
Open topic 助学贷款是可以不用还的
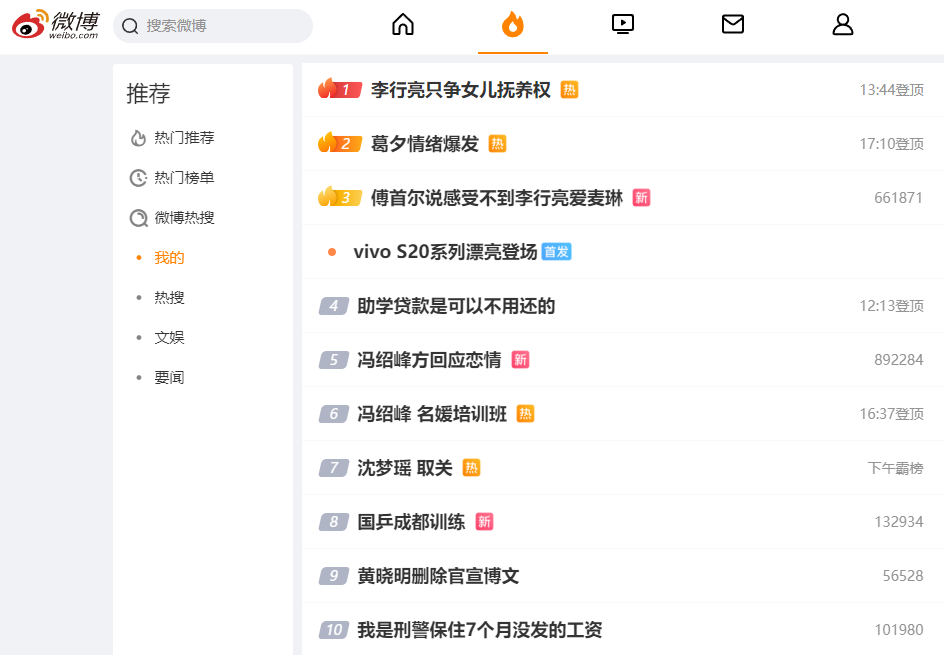456,306
